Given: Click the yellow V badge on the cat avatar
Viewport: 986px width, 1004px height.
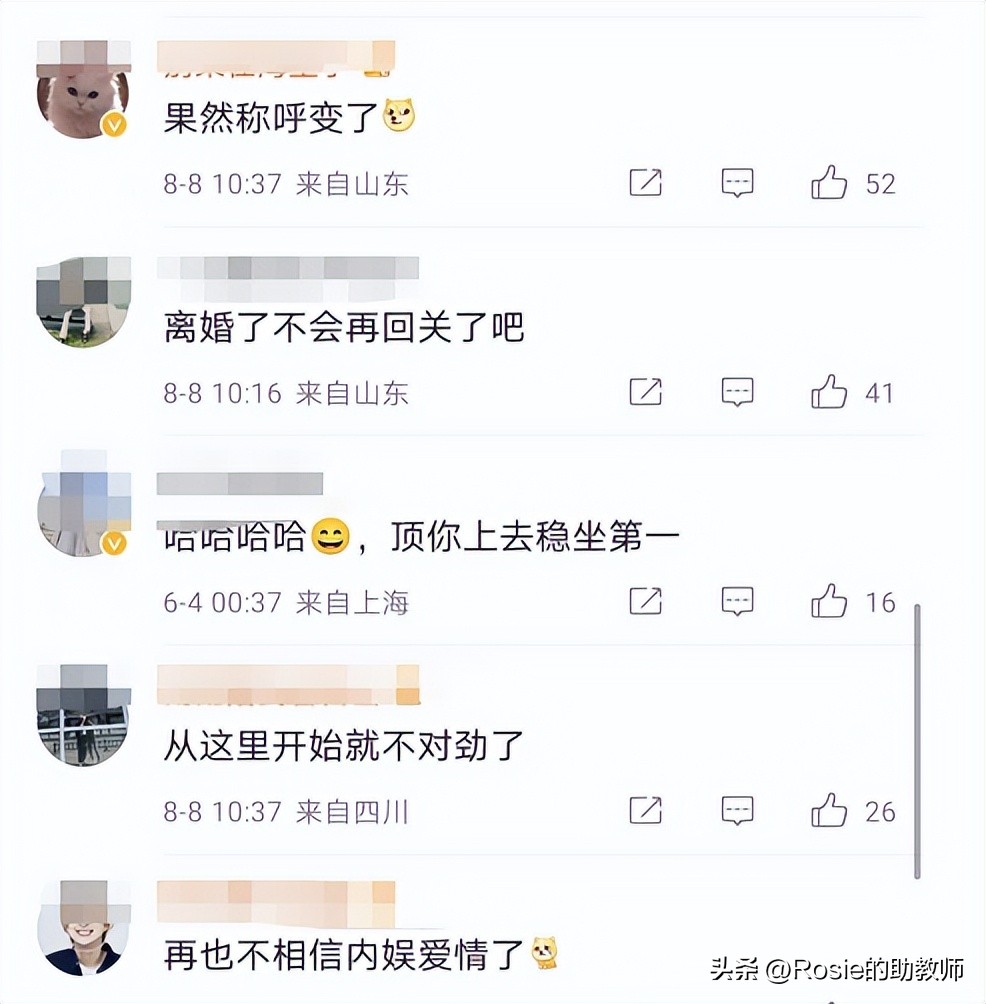Looking at the screenshot, I should pyautogui.click(x=115, y=124).
